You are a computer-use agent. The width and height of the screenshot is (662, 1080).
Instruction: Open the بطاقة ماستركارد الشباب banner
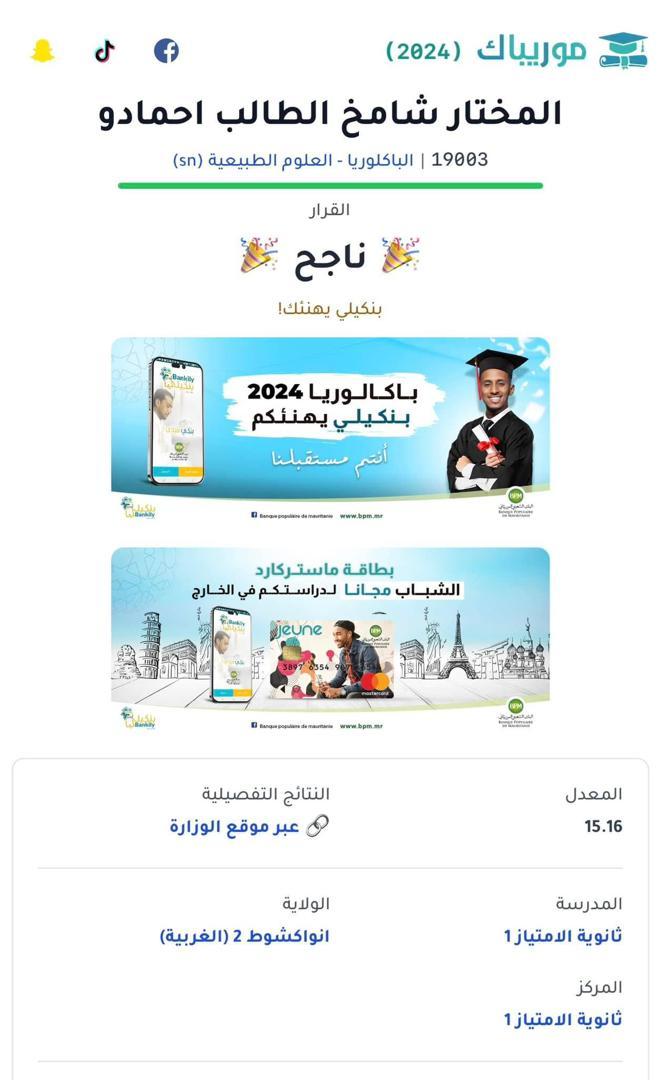pos(330,640)
